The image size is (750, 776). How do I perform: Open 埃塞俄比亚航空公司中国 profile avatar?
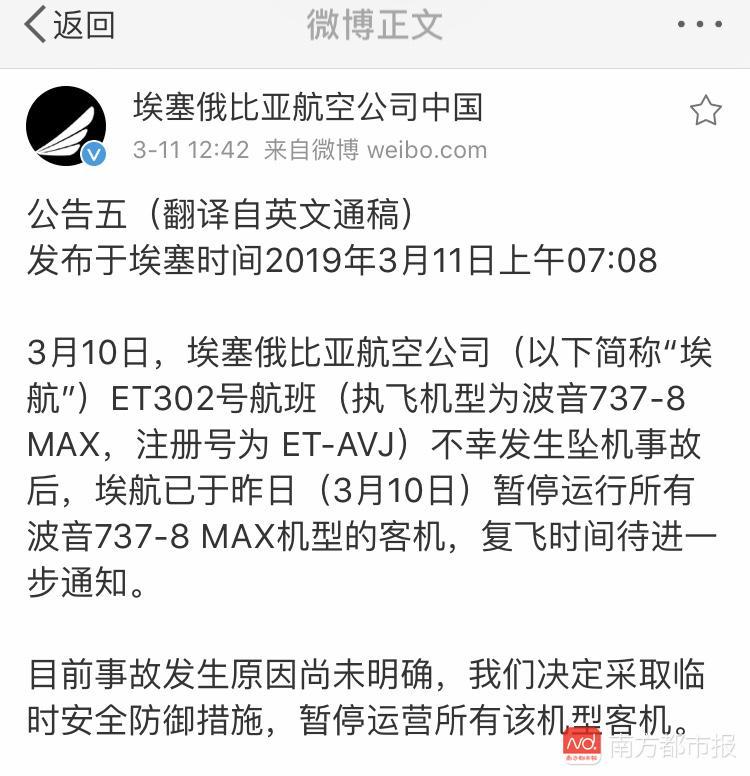point(65,125)
